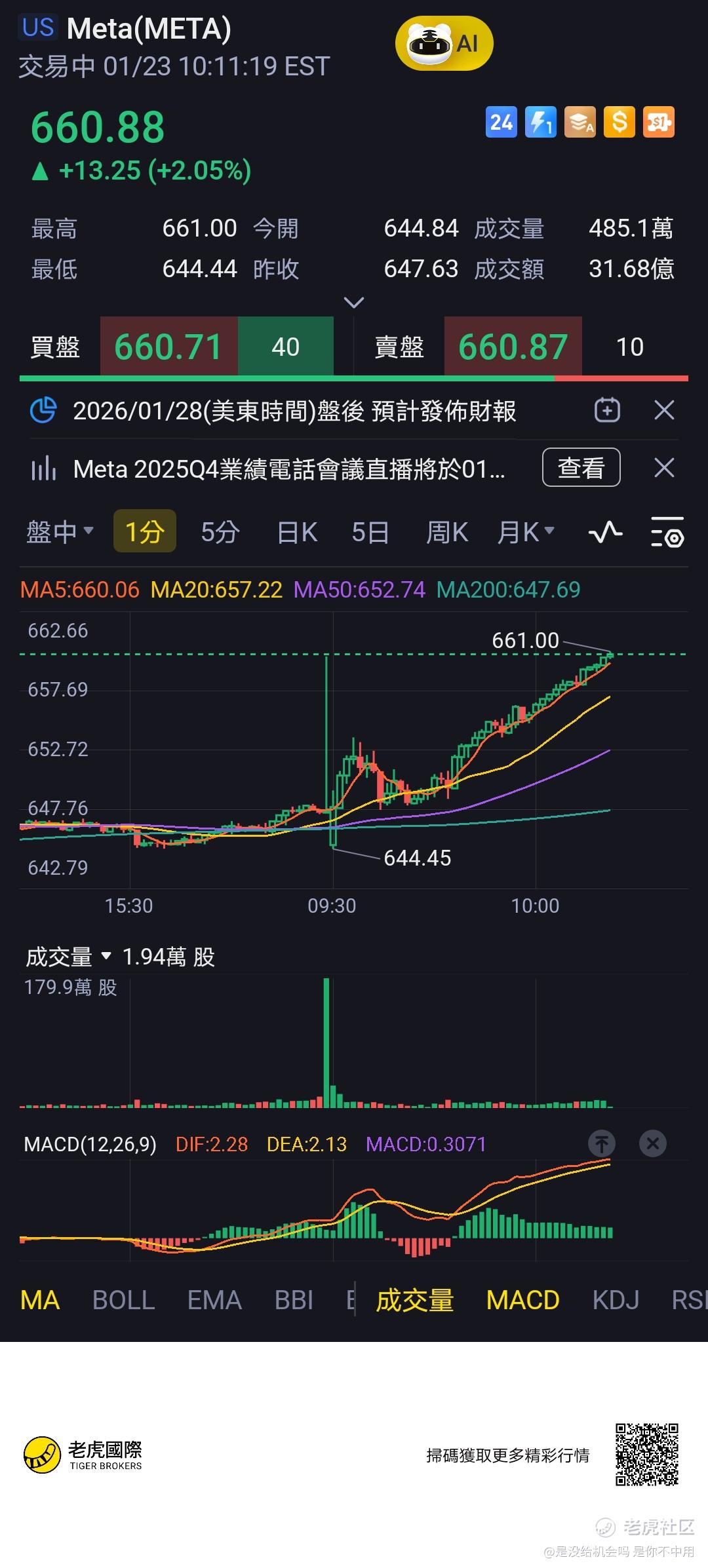The image size is (708, 1568).
Task: Open the 月K dropdown tab
Action: pyautogui.click(x=525, y=531)
